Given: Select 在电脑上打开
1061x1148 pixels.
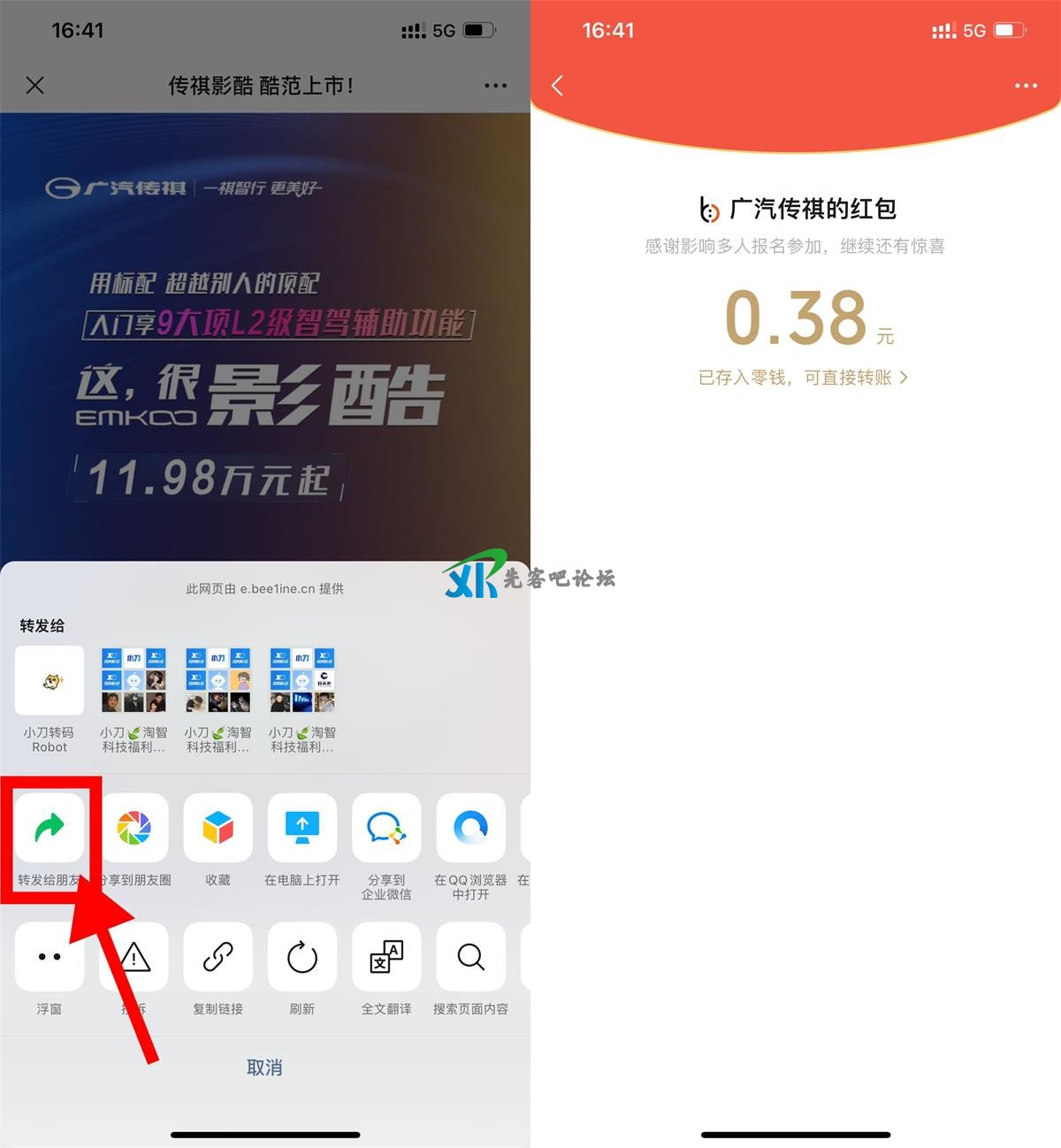Looking at the screenshot, I should (x=302, y=829).
